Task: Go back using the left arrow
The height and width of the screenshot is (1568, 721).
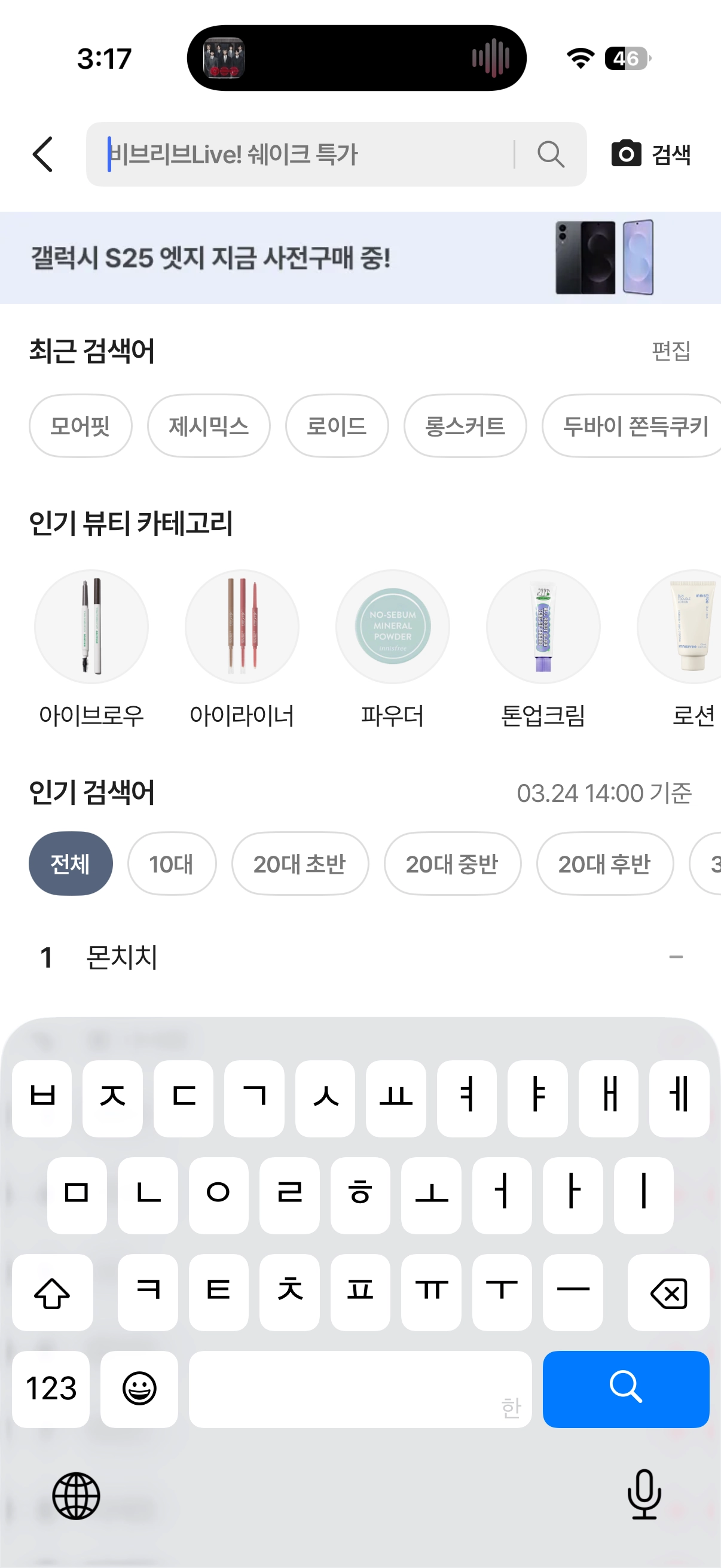Action: coord(42,154)
